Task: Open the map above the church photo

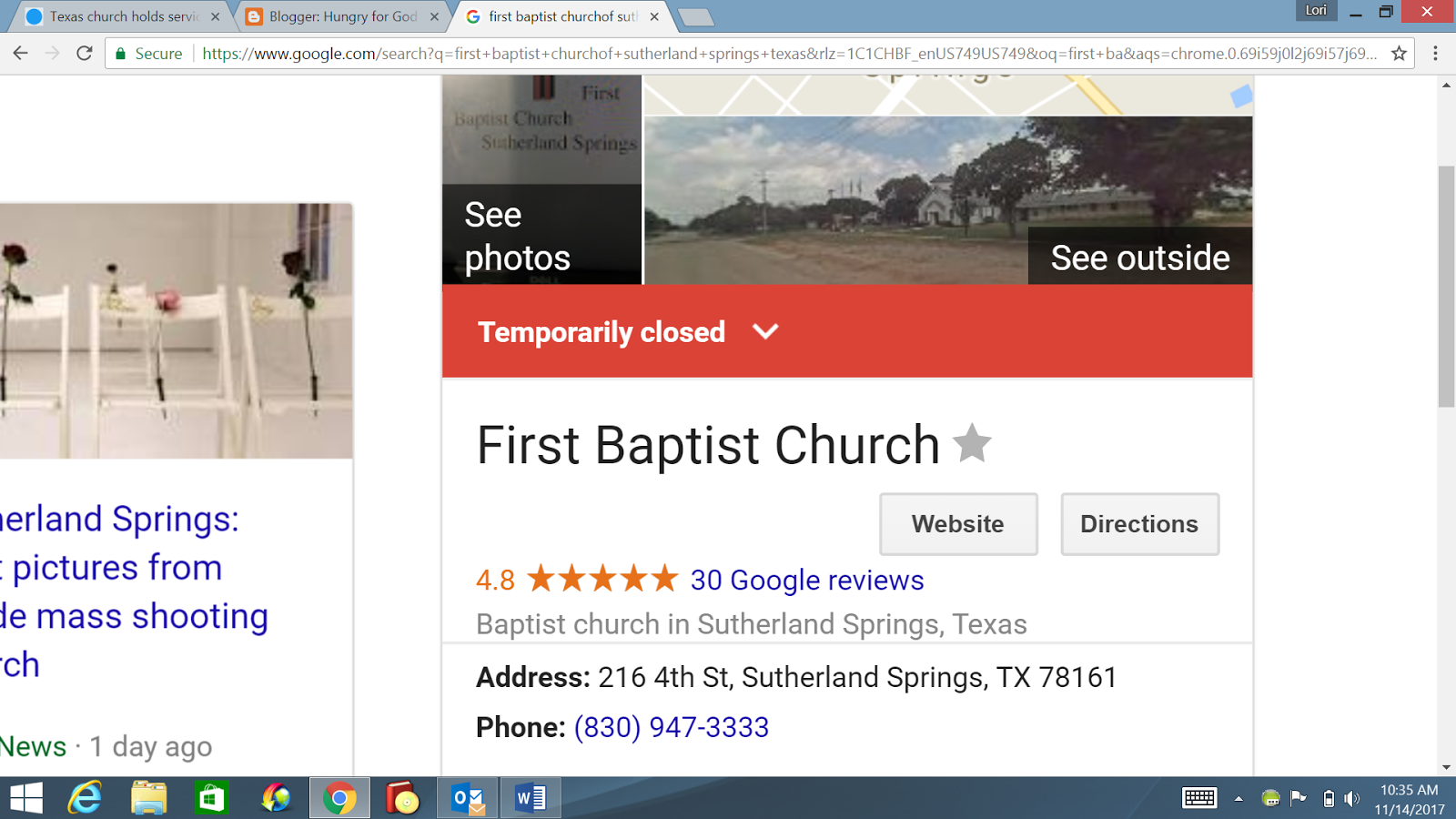Action: (x=946, y=95)
